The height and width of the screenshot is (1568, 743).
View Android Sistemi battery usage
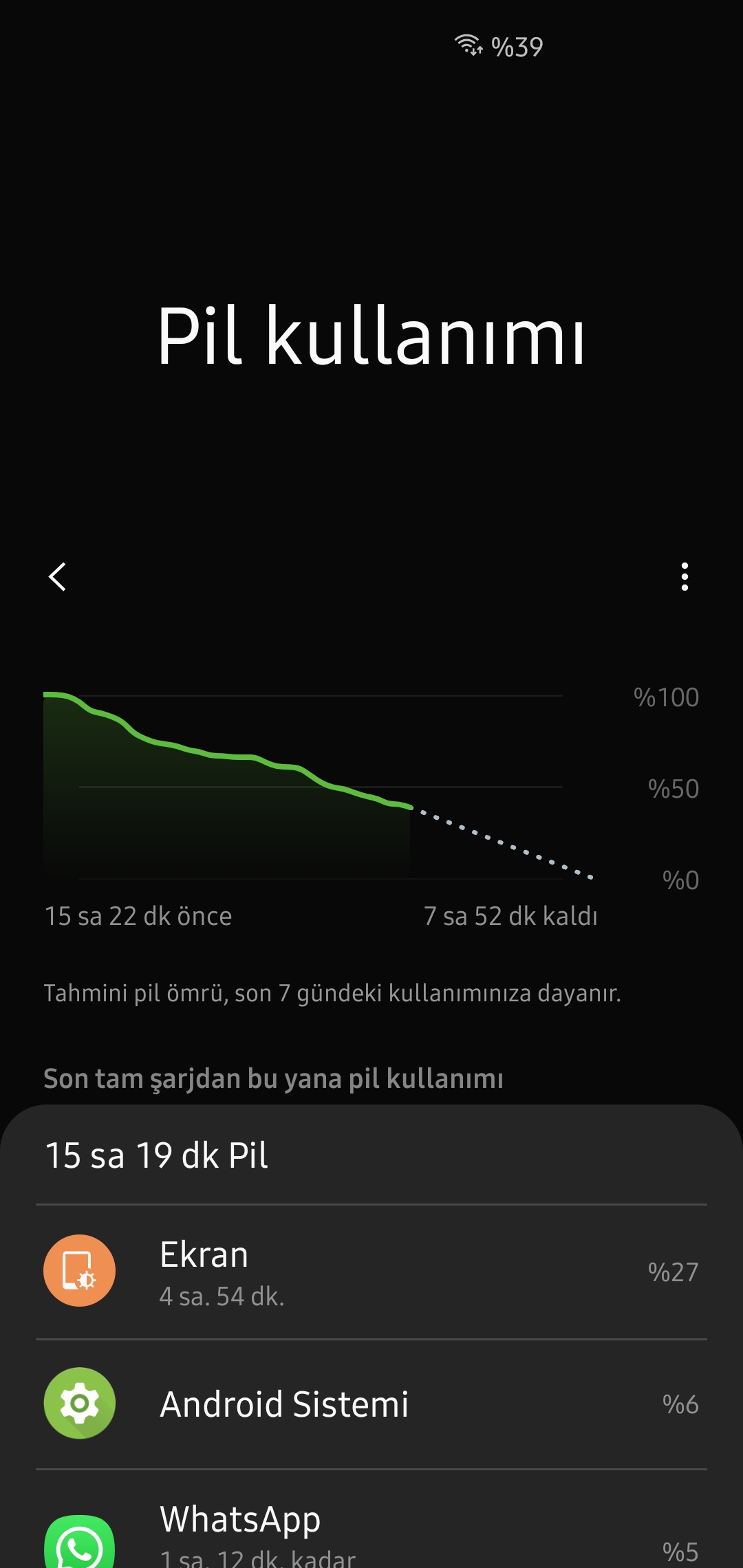[x=371, y=1404]
